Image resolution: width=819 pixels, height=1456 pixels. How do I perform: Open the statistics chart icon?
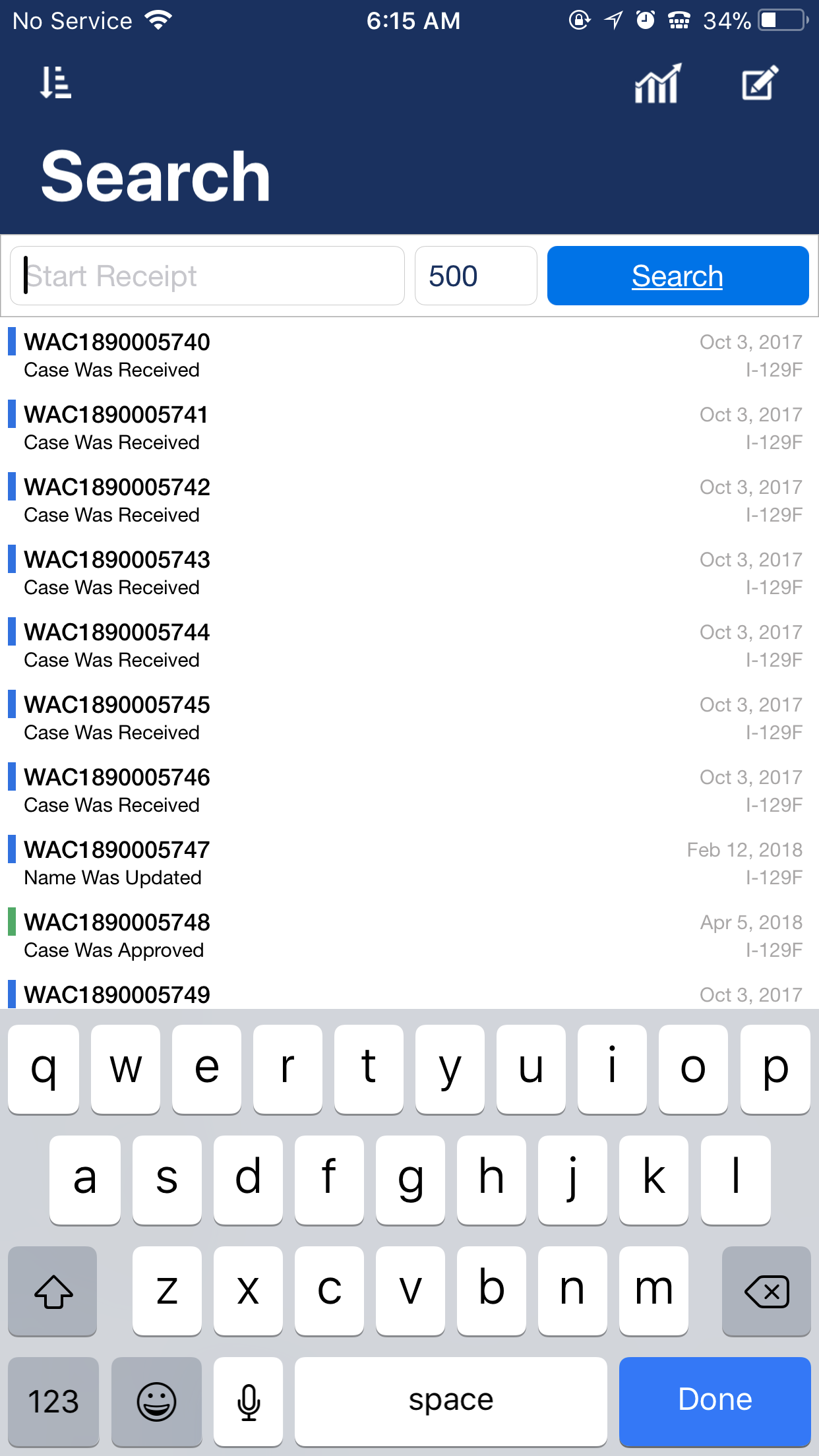(657, 84)
